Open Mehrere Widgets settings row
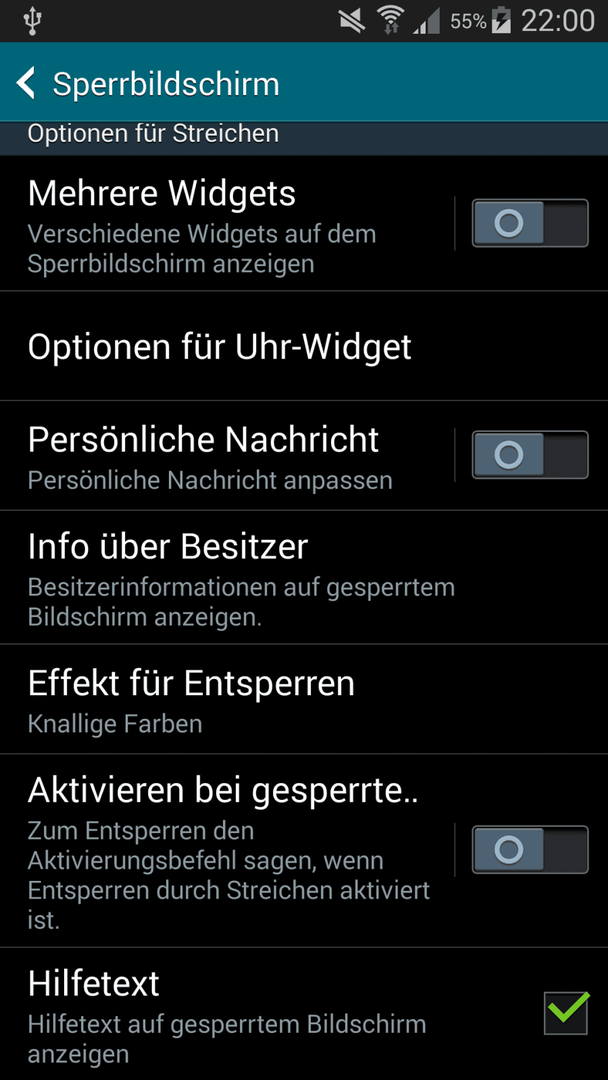Image resolution: width=608 pixels, height=1080 pixels. (x=227, y=223)
